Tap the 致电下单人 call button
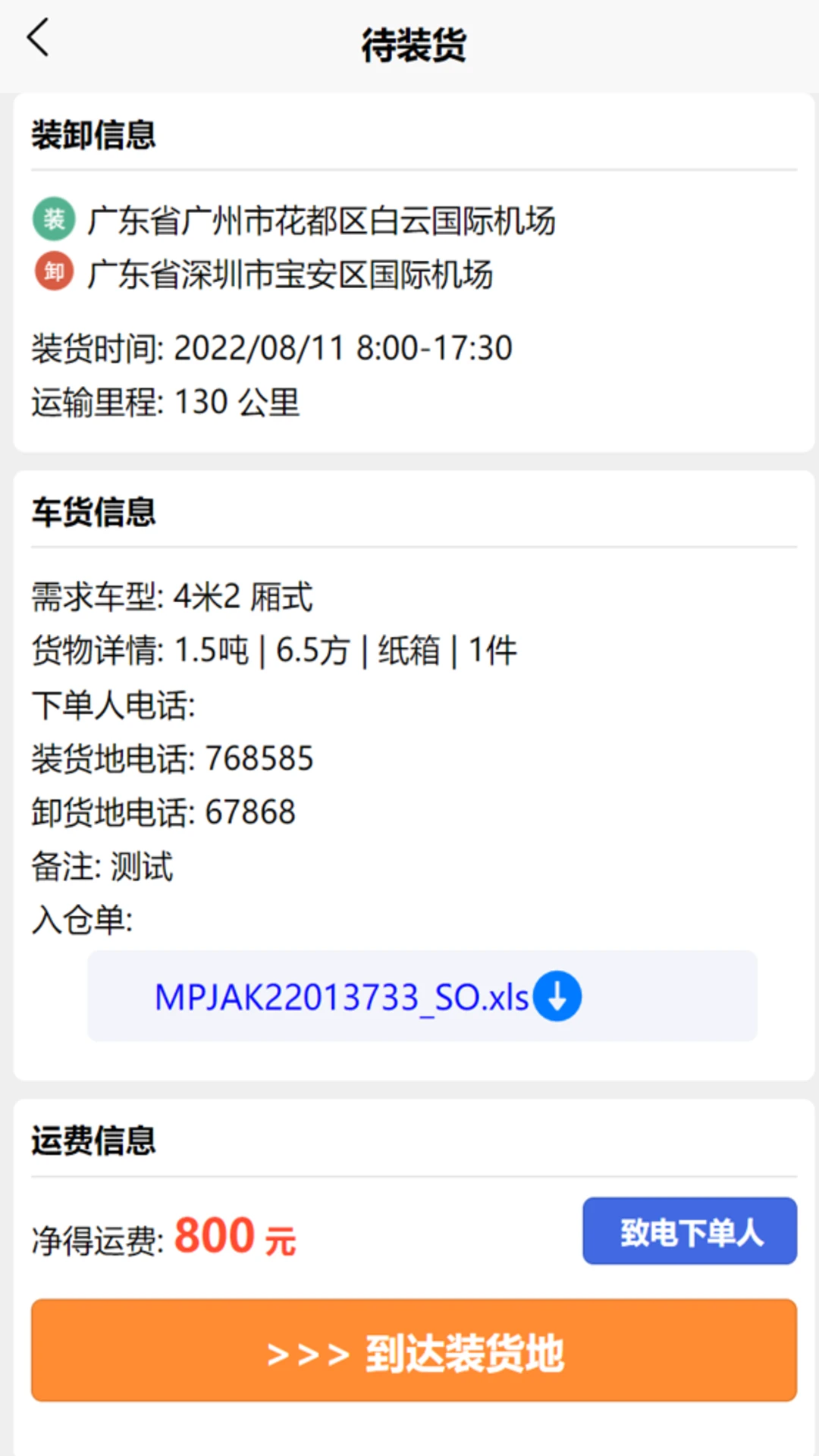This screenshot has width=819, height=1456. tap(688, 1230)
